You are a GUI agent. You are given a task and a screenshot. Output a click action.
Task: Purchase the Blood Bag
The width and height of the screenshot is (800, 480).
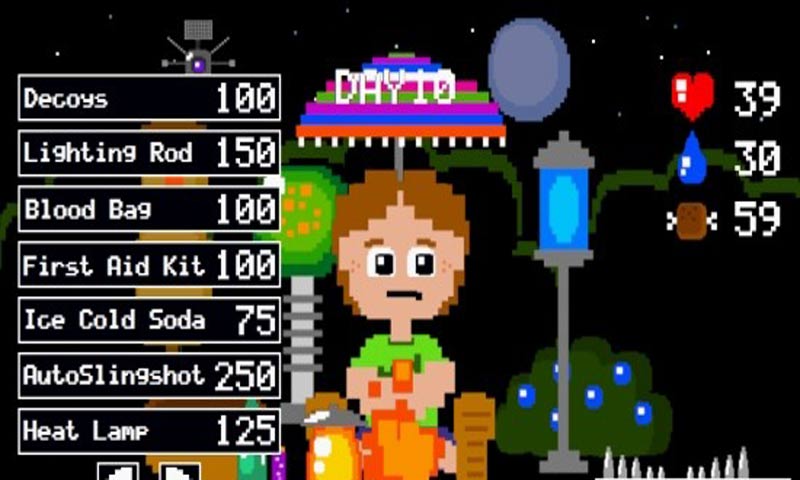(149, 209)
